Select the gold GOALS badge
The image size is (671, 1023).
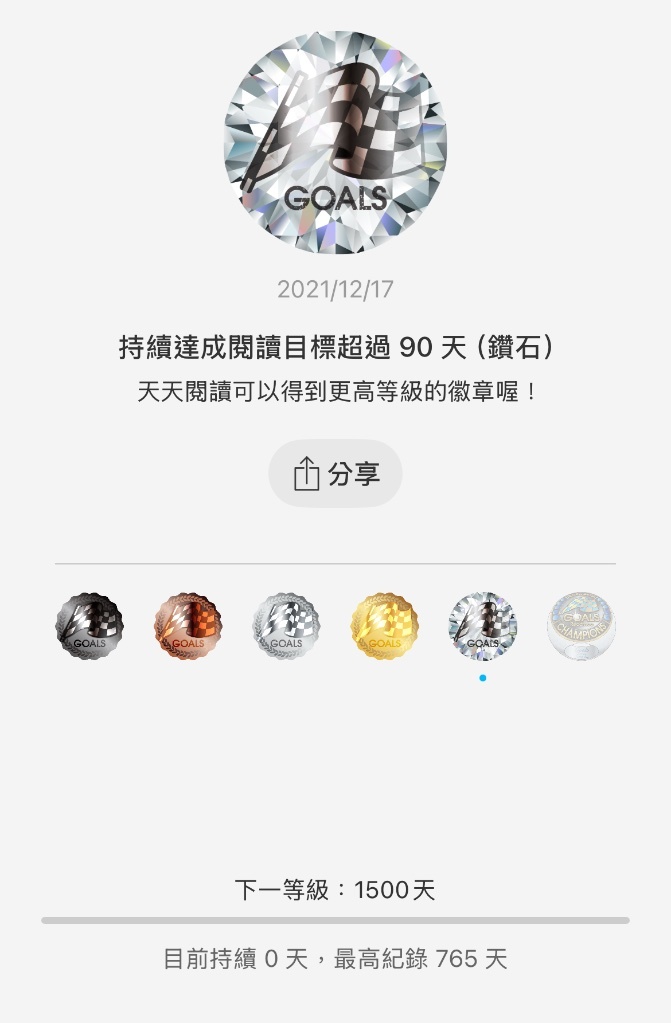(384, 626)
